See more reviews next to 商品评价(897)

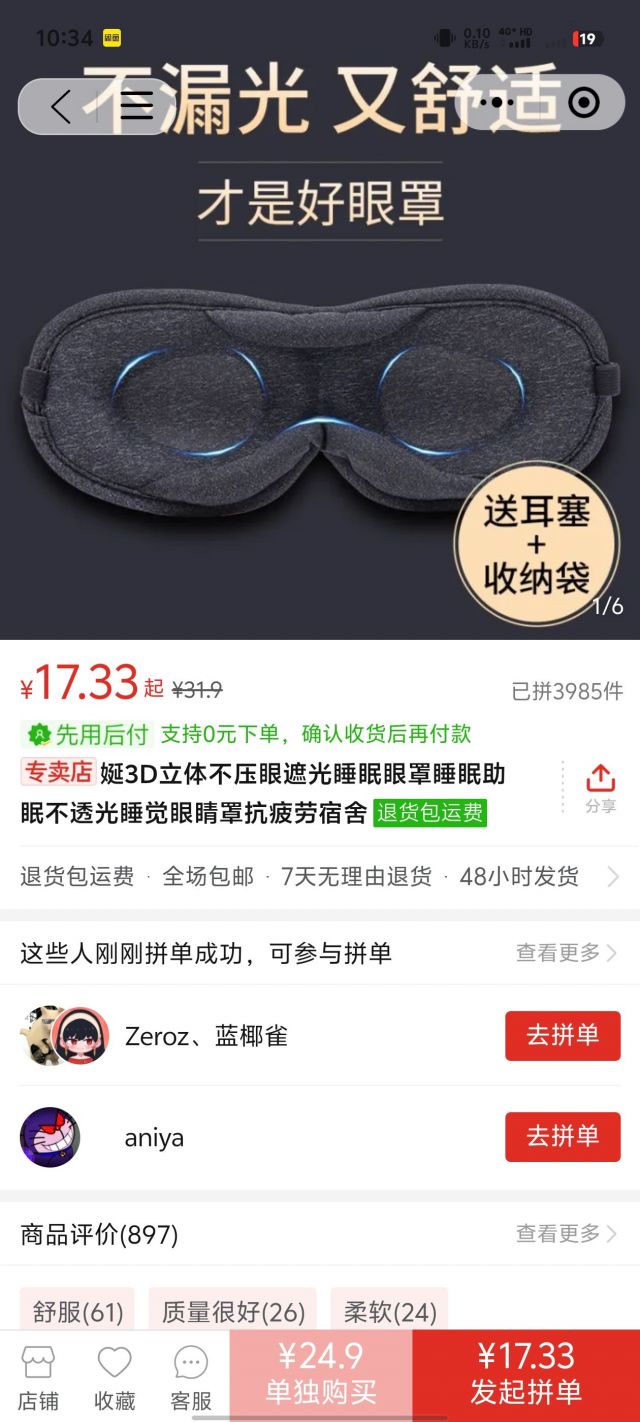point(566,1234)
